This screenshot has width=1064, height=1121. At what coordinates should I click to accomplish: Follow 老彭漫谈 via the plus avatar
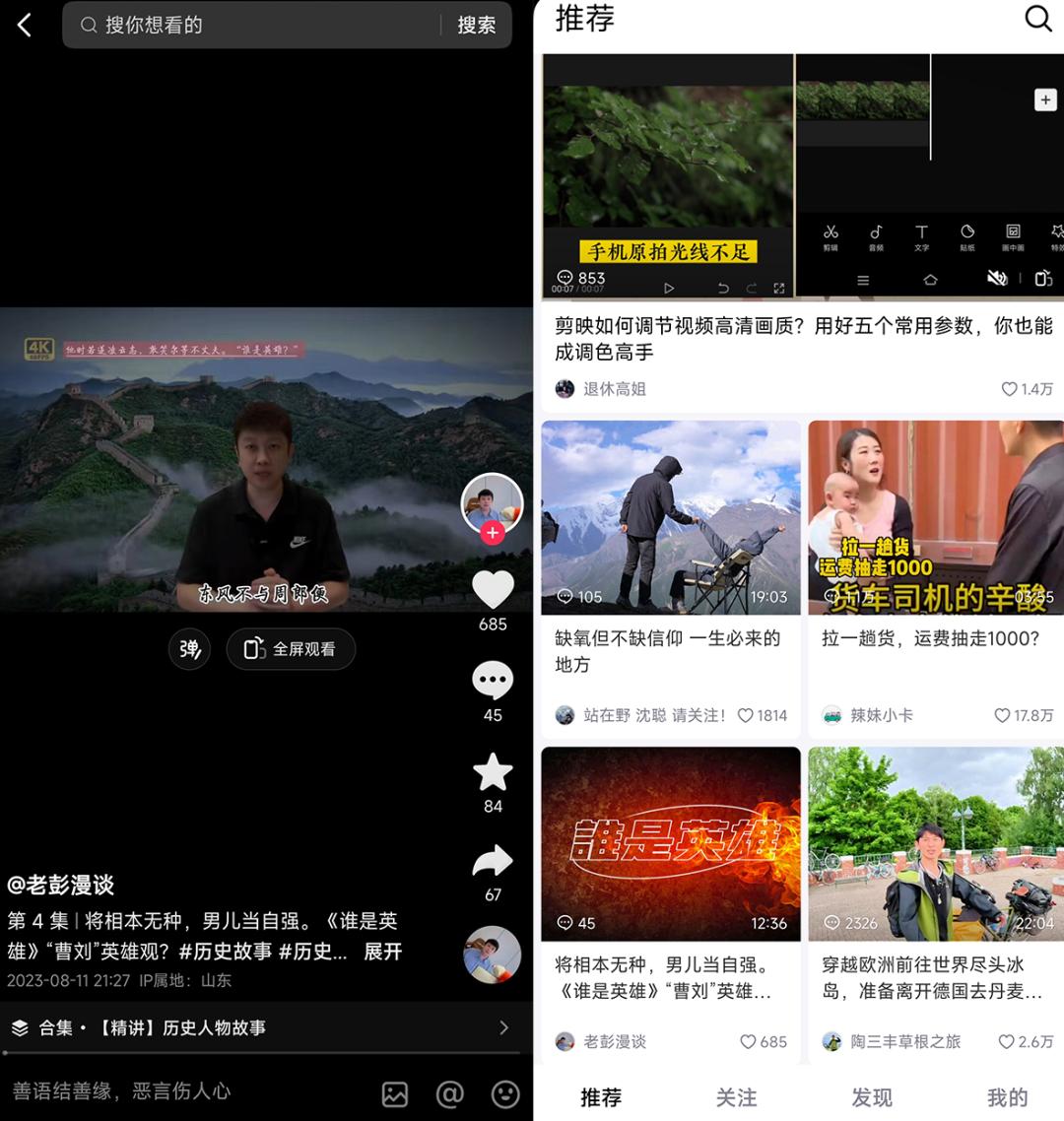pyautogui.click(x=493, y=533)
